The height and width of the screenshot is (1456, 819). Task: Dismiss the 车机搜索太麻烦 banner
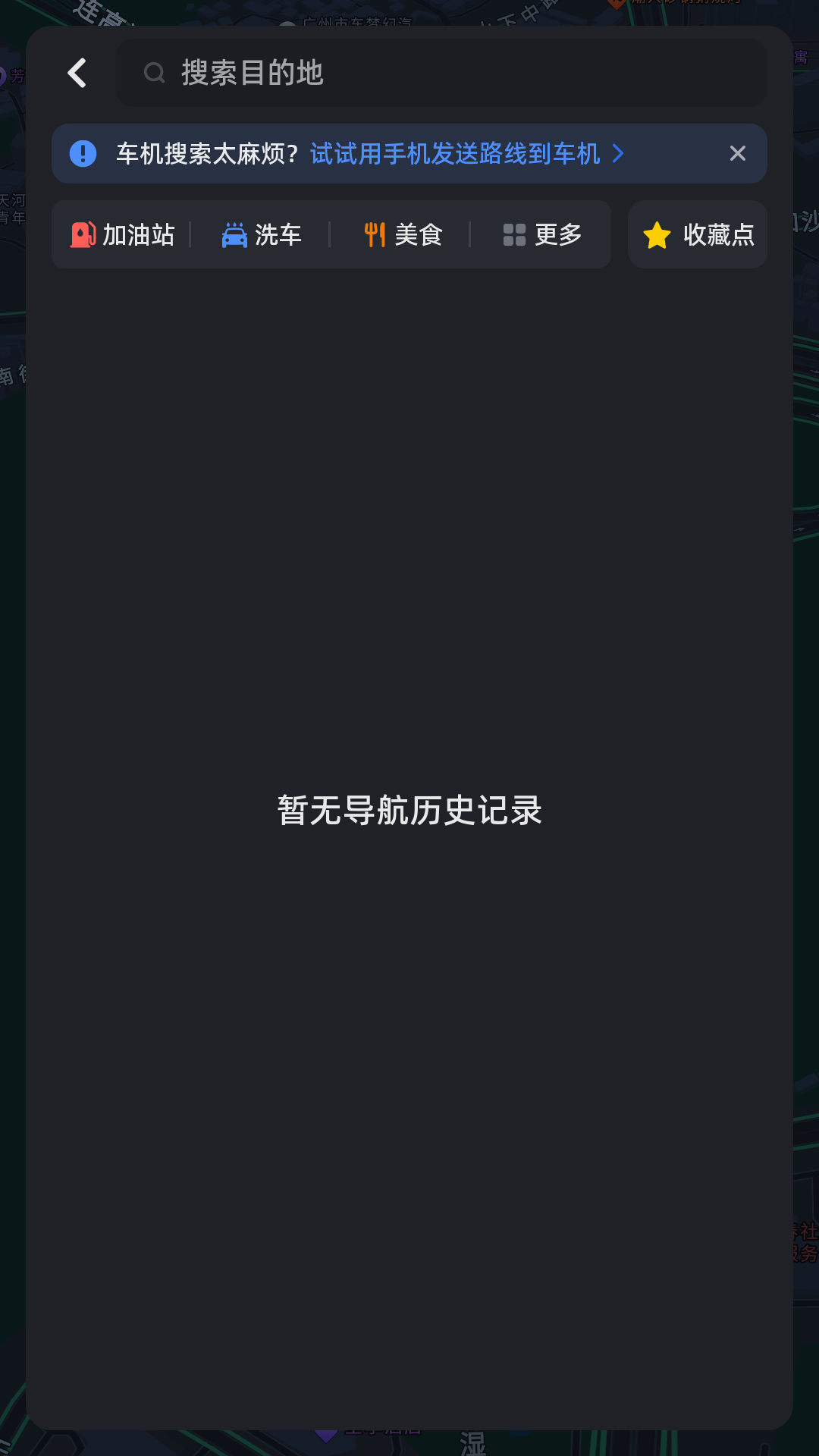pos(737,154)
